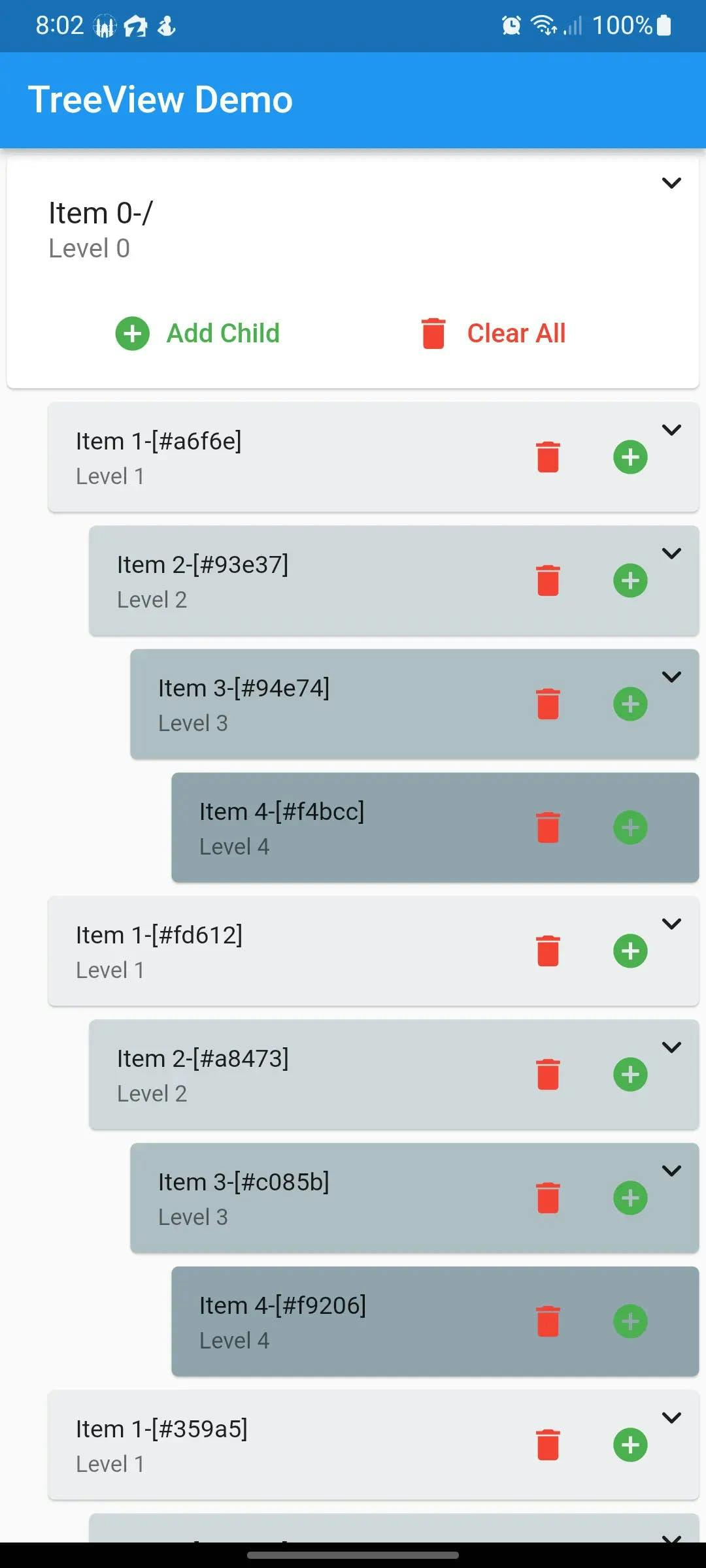Collapse the Item 1-[#a6f6e] chevron

click(671, 430)
